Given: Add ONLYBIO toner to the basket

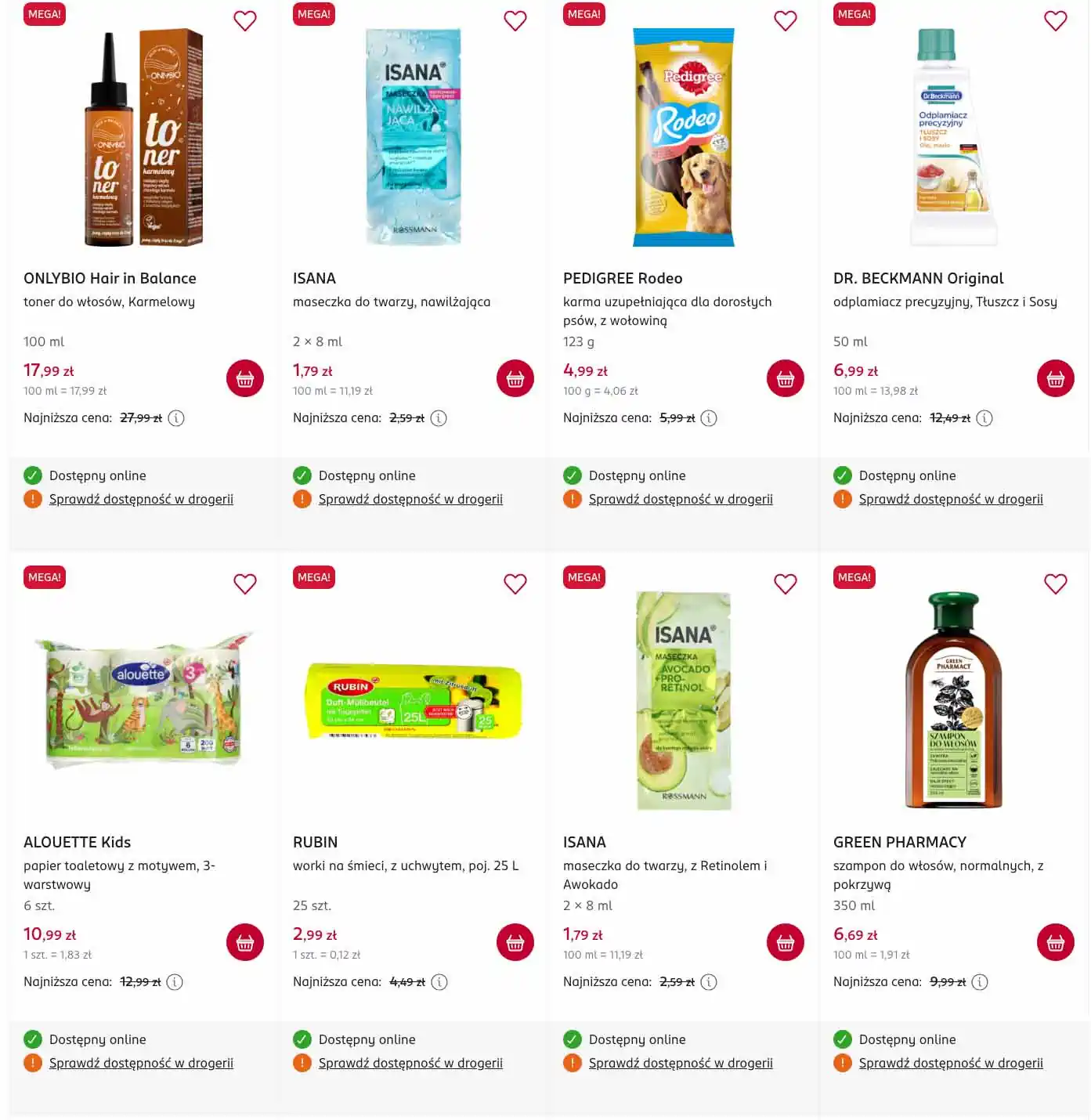Looking at the screenshot, I should click(245, 379).
